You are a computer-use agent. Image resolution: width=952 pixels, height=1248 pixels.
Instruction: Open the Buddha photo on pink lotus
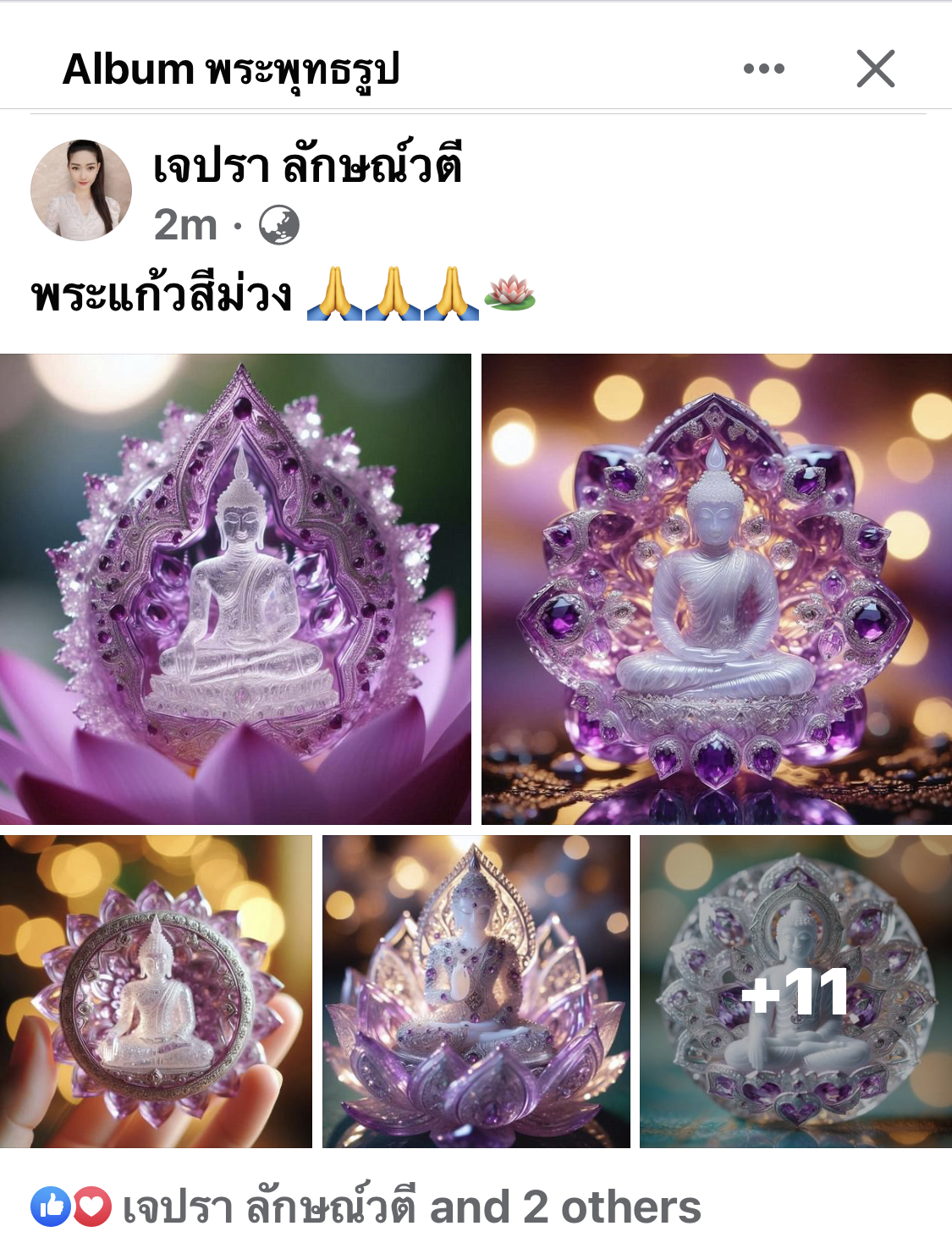coord(235,589)
